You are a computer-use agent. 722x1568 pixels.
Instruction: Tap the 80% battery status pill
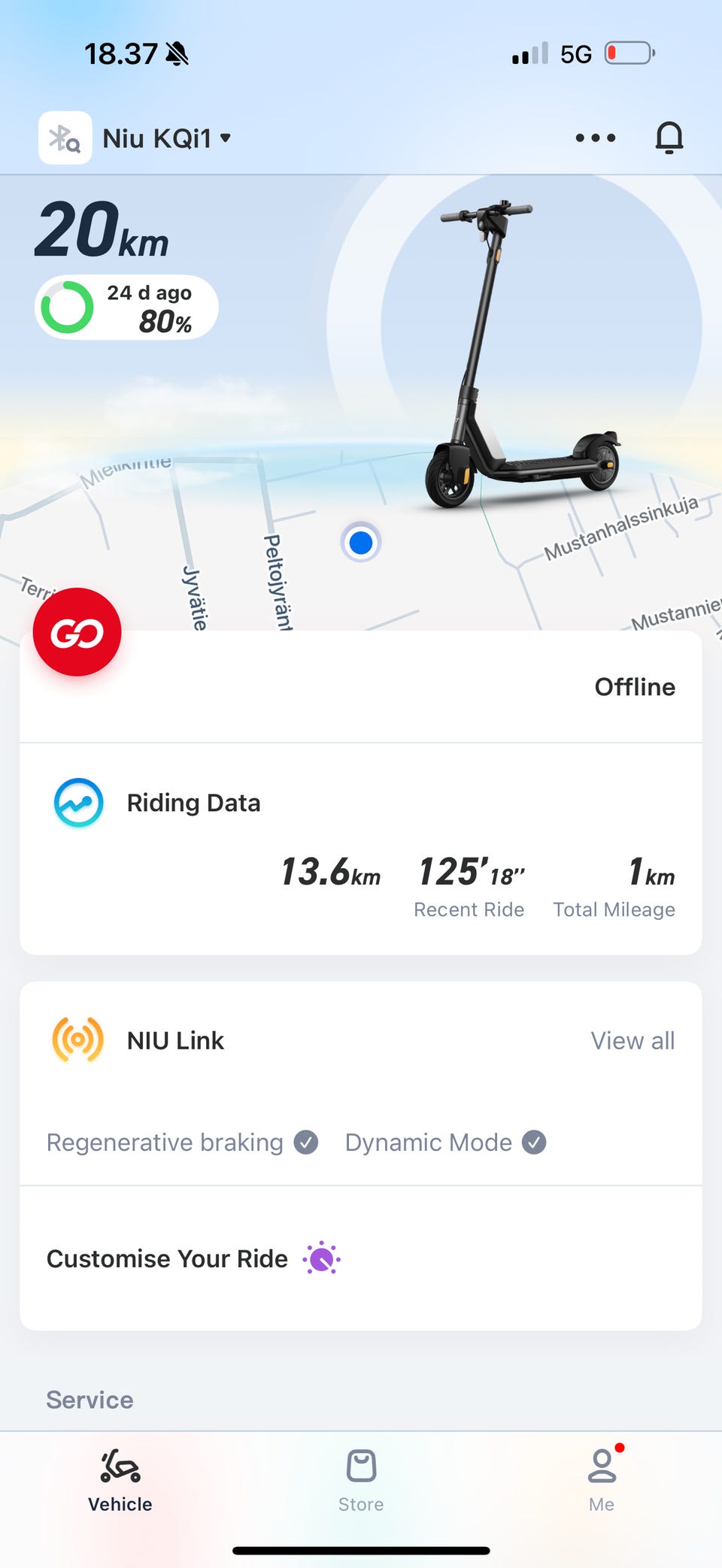click(126, 307)
